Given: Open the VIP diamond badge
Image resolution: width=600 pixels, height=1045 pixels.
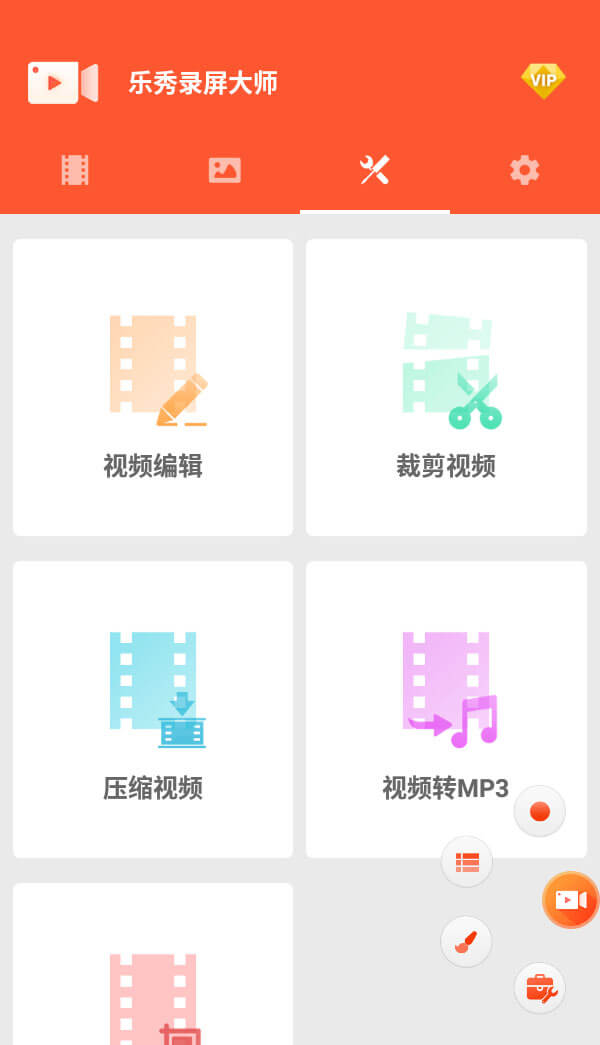Looking at the screenshot, I should pyautogui.click(x=543, y=81).
